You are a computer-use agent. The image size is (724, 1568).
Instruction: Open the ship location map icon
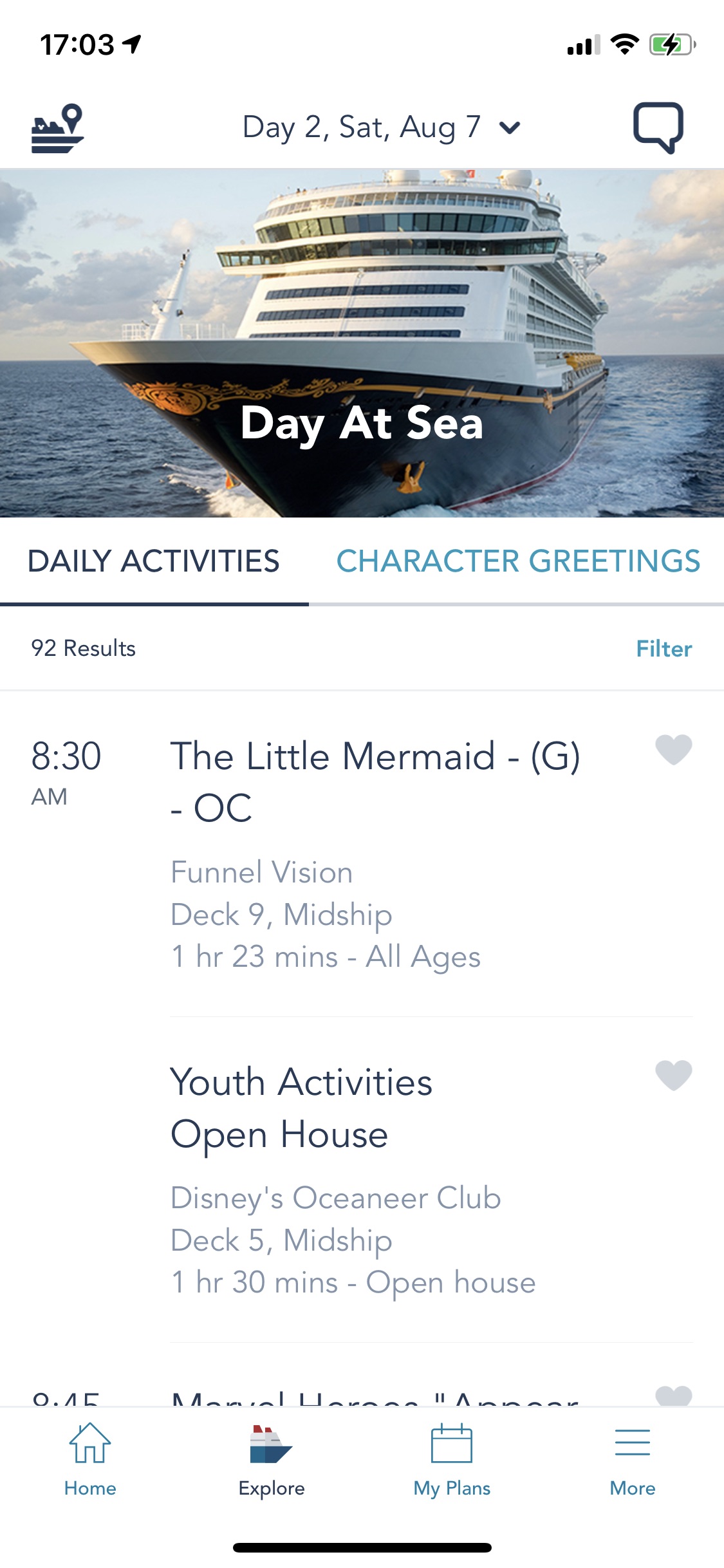57,128
